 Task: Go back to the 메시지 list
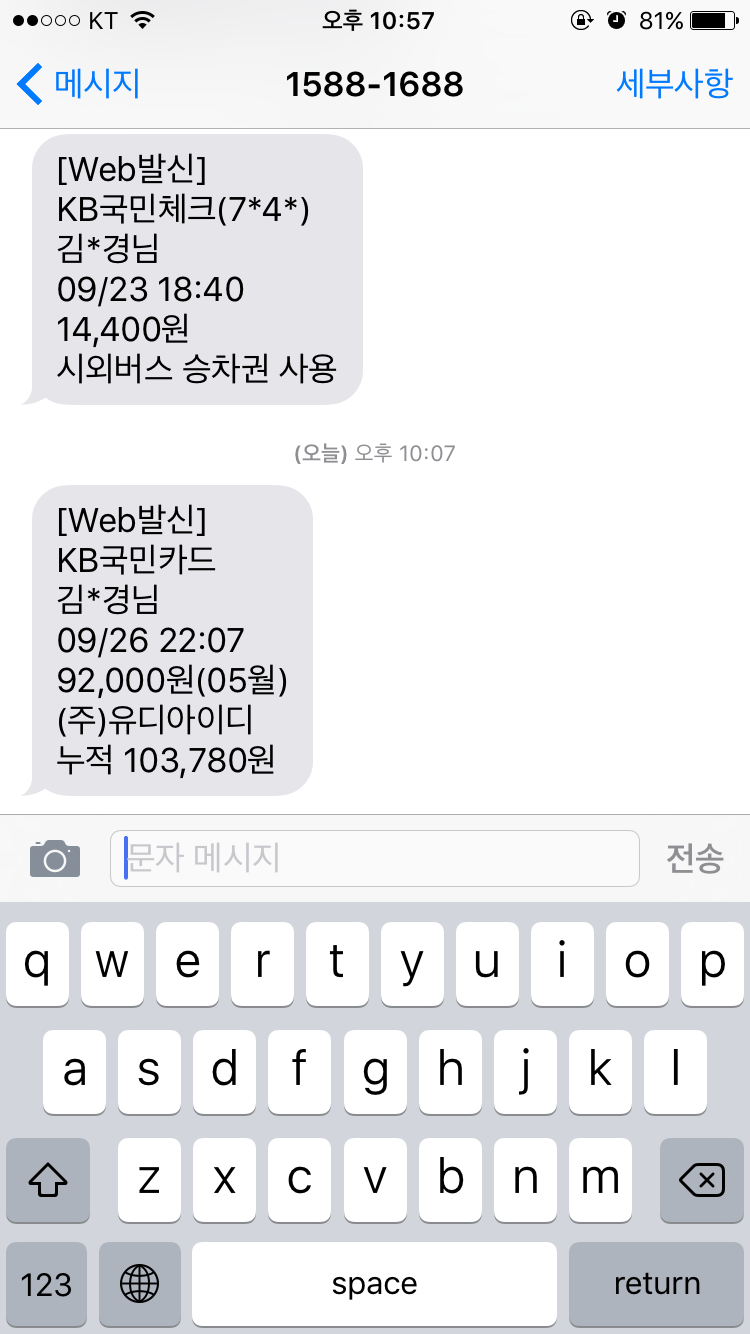(x=78, y=84)
